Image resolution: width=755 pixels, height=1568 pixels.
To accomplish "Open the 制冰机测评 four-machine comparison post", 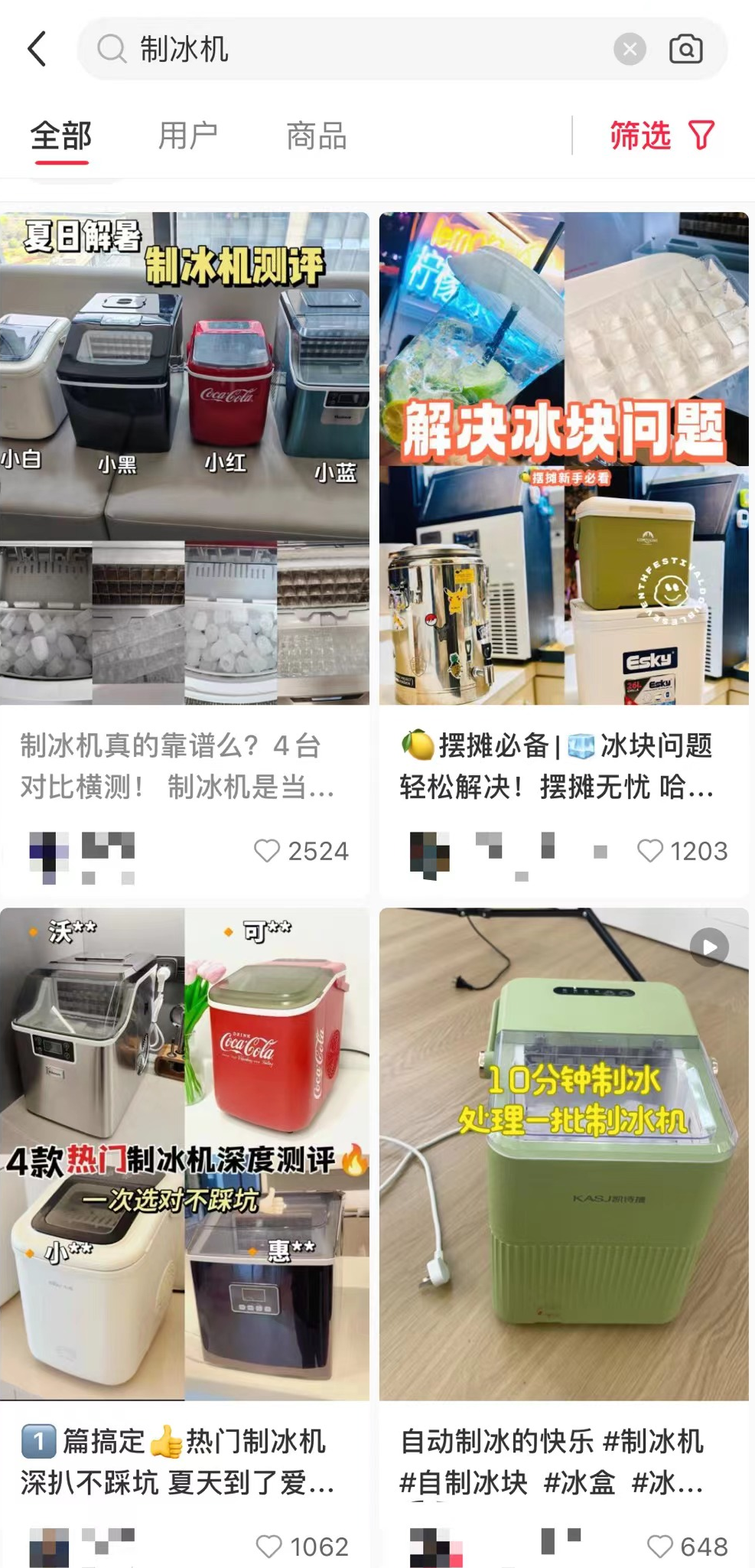I will coord(184,458).
